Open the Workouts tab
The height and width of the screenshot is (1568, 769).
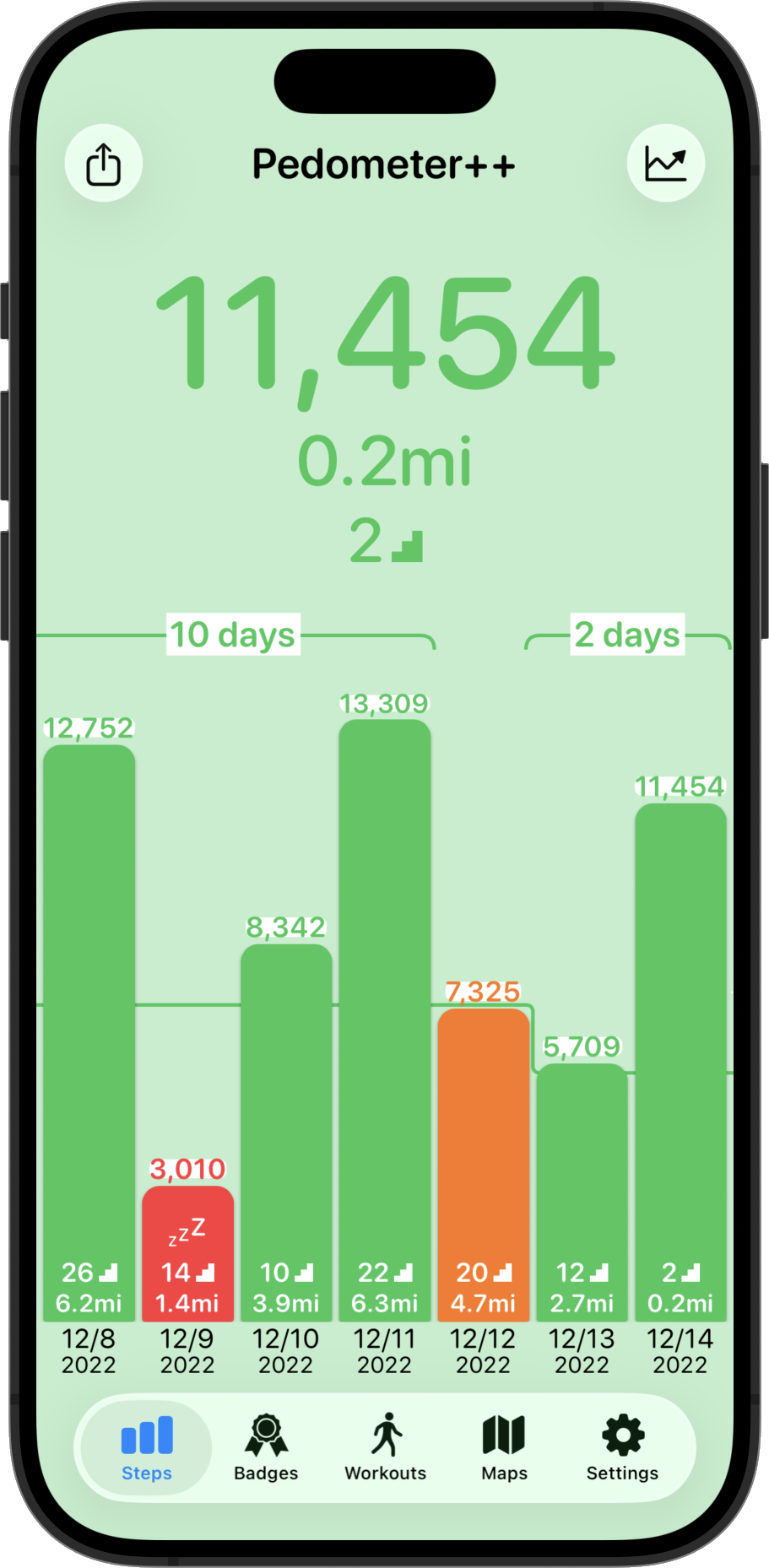(386, 1448)
